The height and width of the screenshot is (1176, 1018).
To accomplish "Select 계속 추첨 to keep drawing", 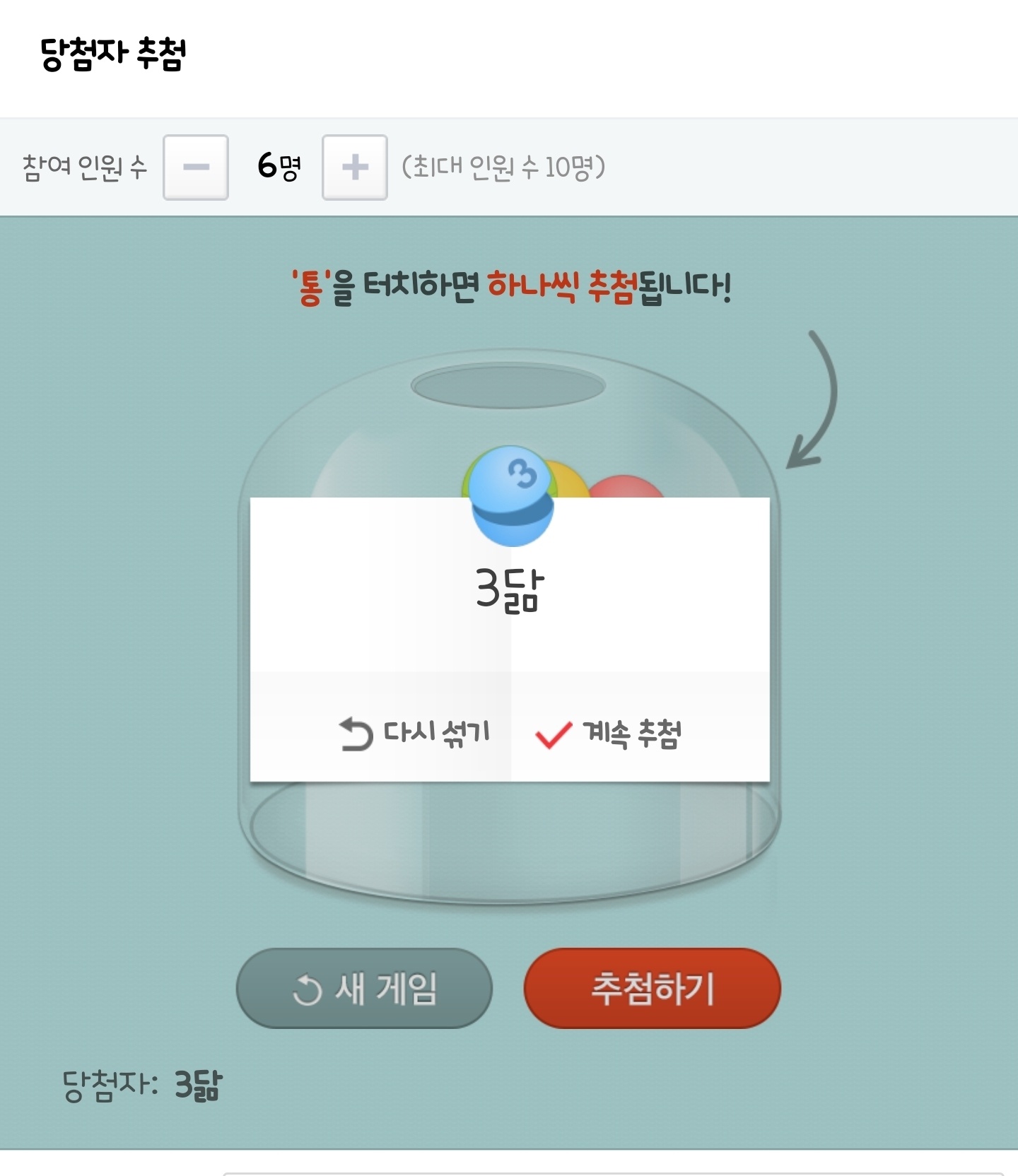I will coord(609,734).
